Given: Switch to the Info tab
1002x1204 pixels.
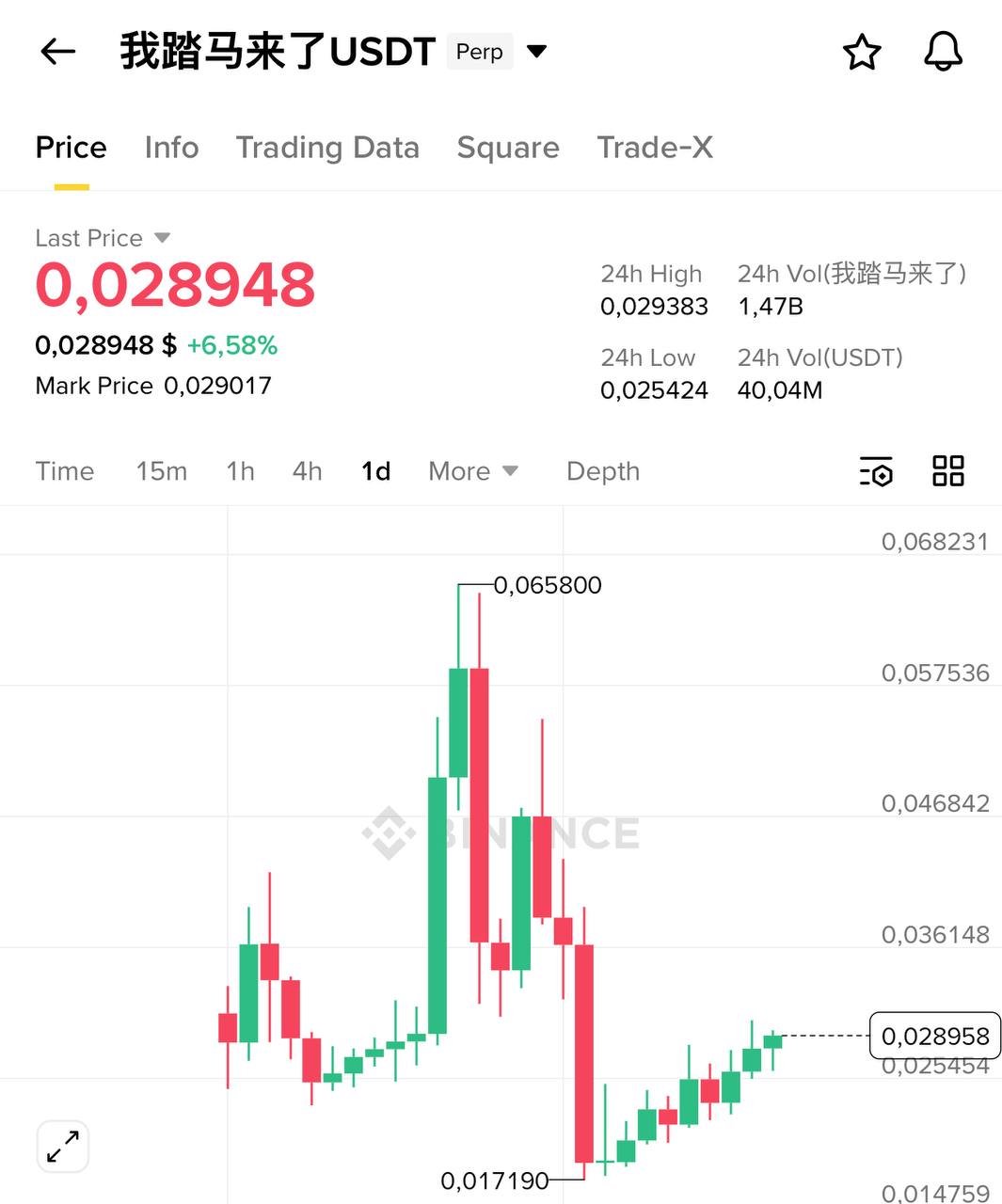Looking at the screenshot, I should point(171,148).
